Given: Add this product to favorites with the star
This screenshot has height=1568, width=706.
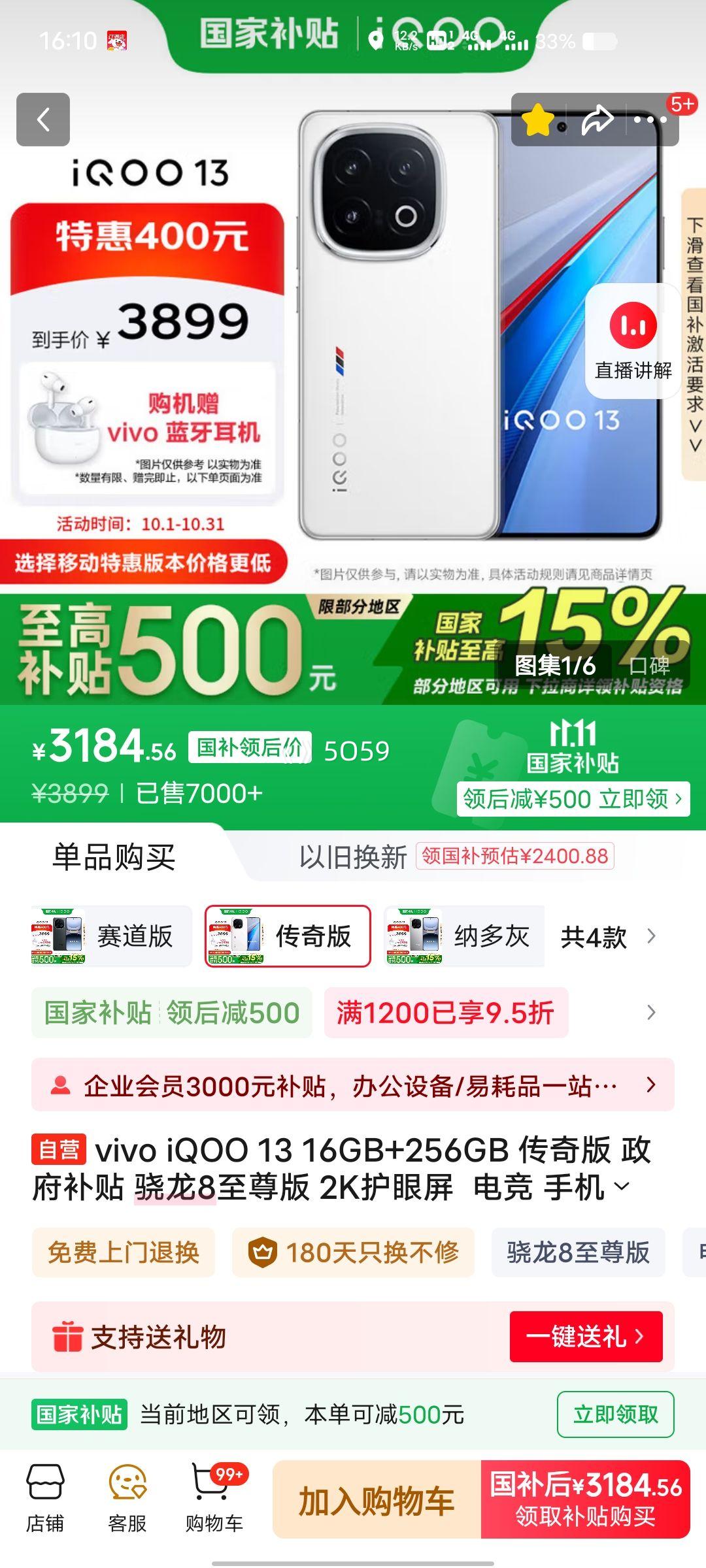Looking at the screenshot, I should 538,120.
